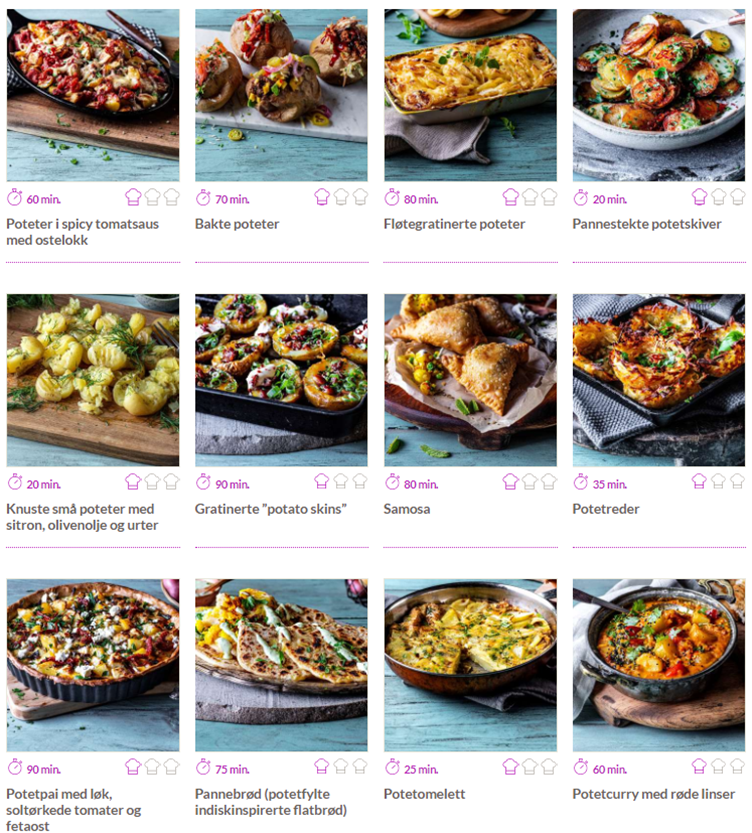Open Knuste små poteter med sitron recipe
Viewport: 752px width, 833px height.
[93, 380]
